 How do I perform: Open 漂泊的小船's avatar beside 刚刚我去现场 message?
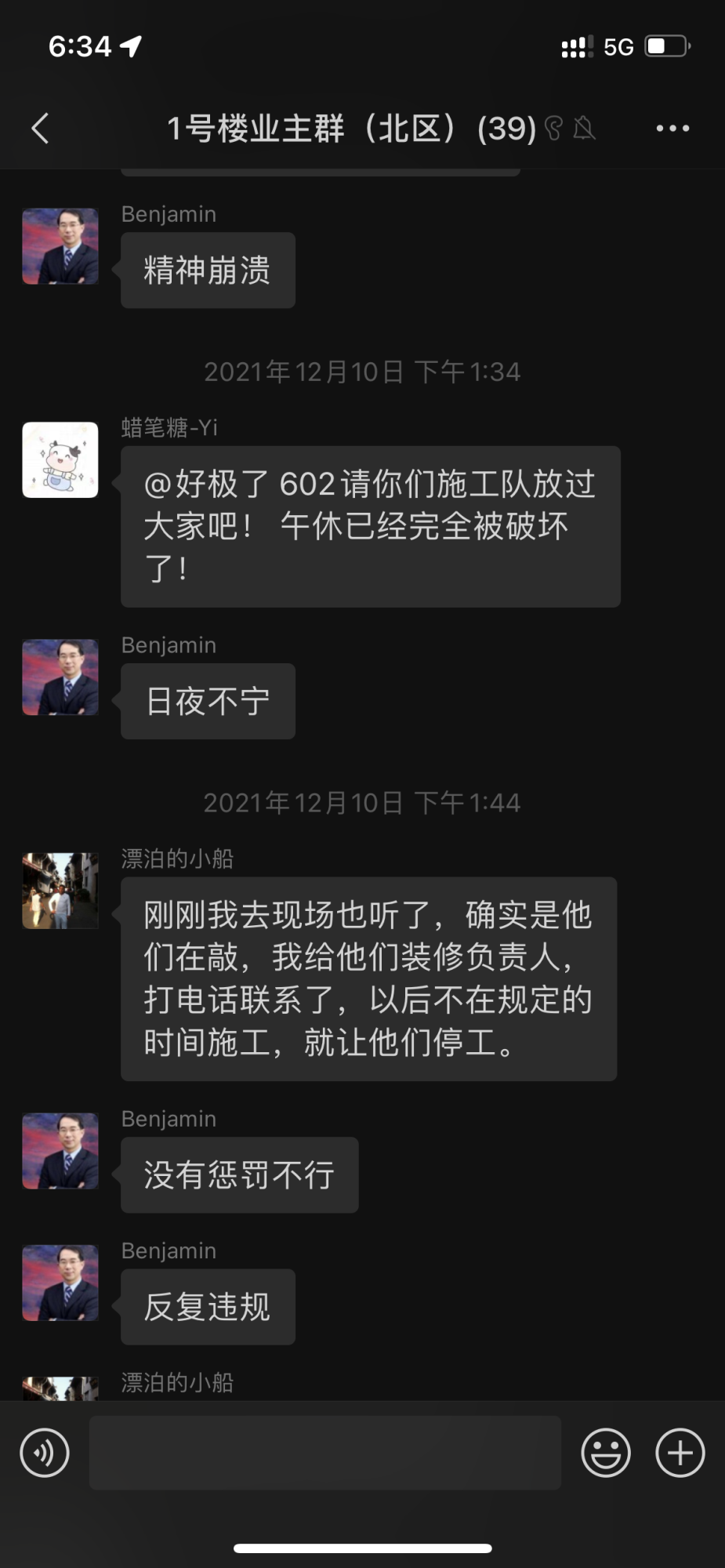pos(60,891)
